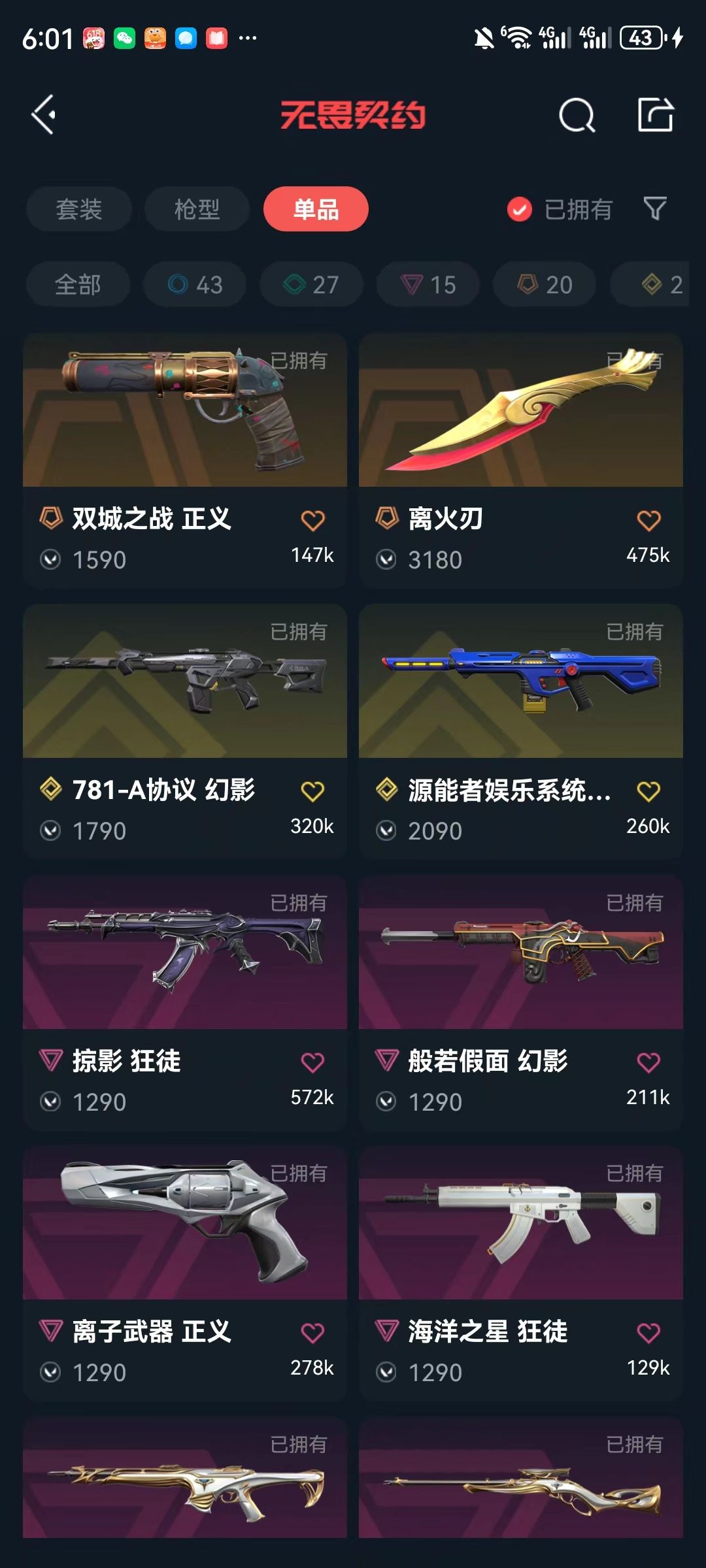Open the search magnifier icon
The width and height of the screenshot is (706, 1568).
[577, 116]
